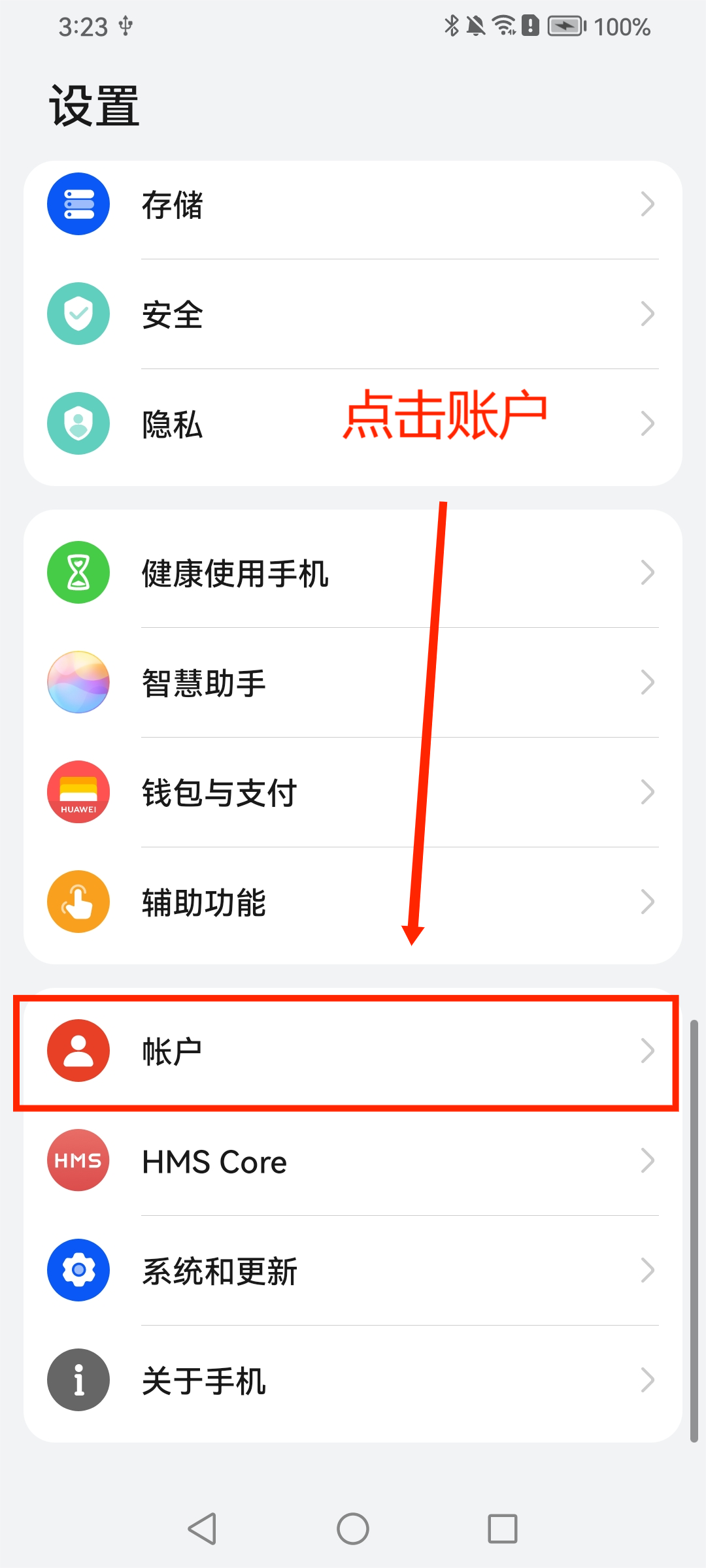Open HMS Core settings
Viewport: 706px width, 1568px height.
click(x=353, y=1161)
